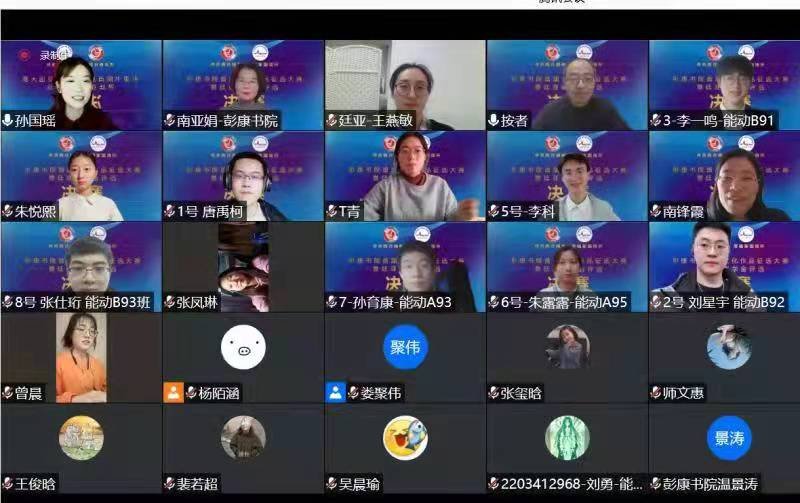The height and width of the screenshot is (503, 800).
Task: Select 朱悦熙's video tile
Action: (81, 176)
